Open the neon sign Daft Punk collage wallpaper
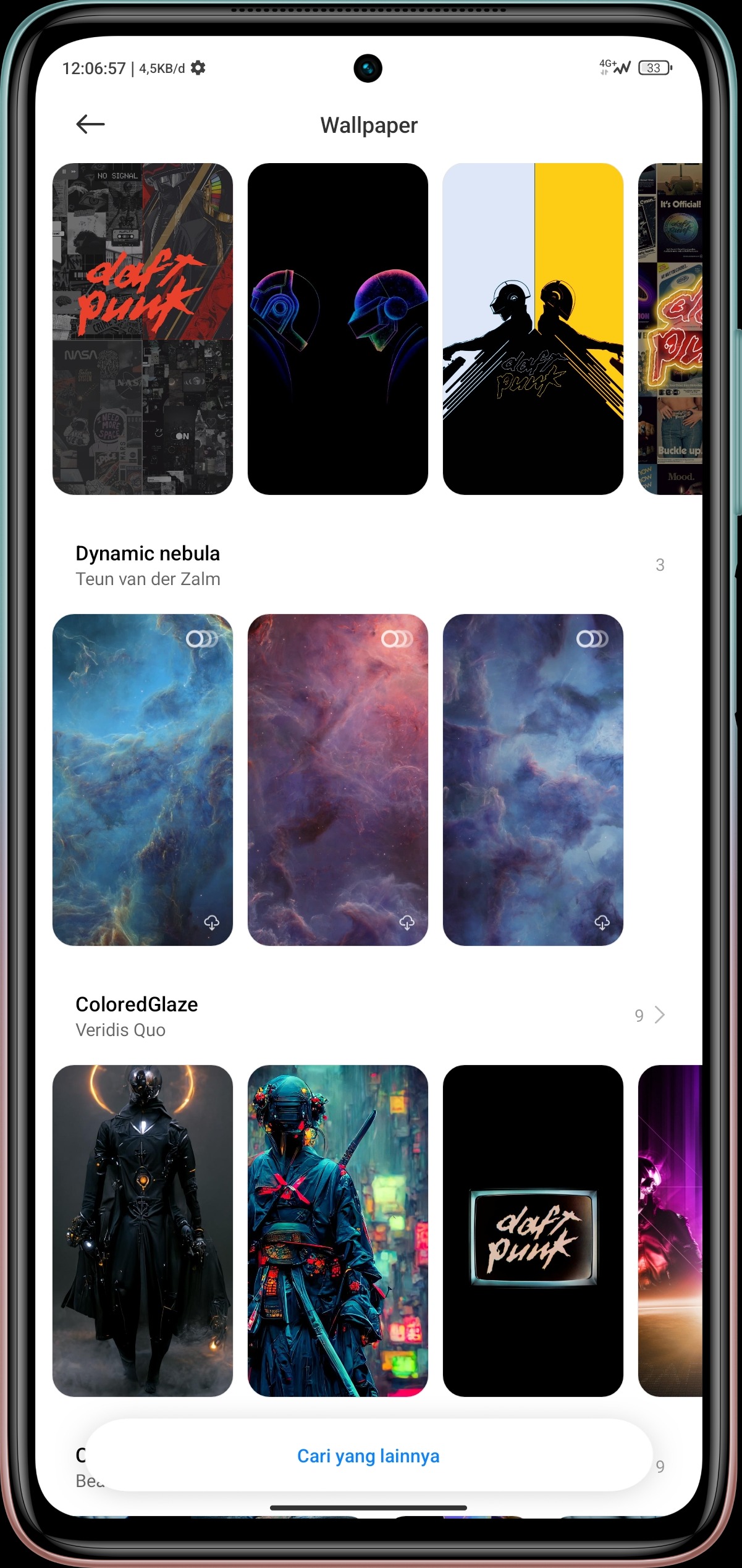This screenshot has width=742, height=1568. (x=670, y=329)
